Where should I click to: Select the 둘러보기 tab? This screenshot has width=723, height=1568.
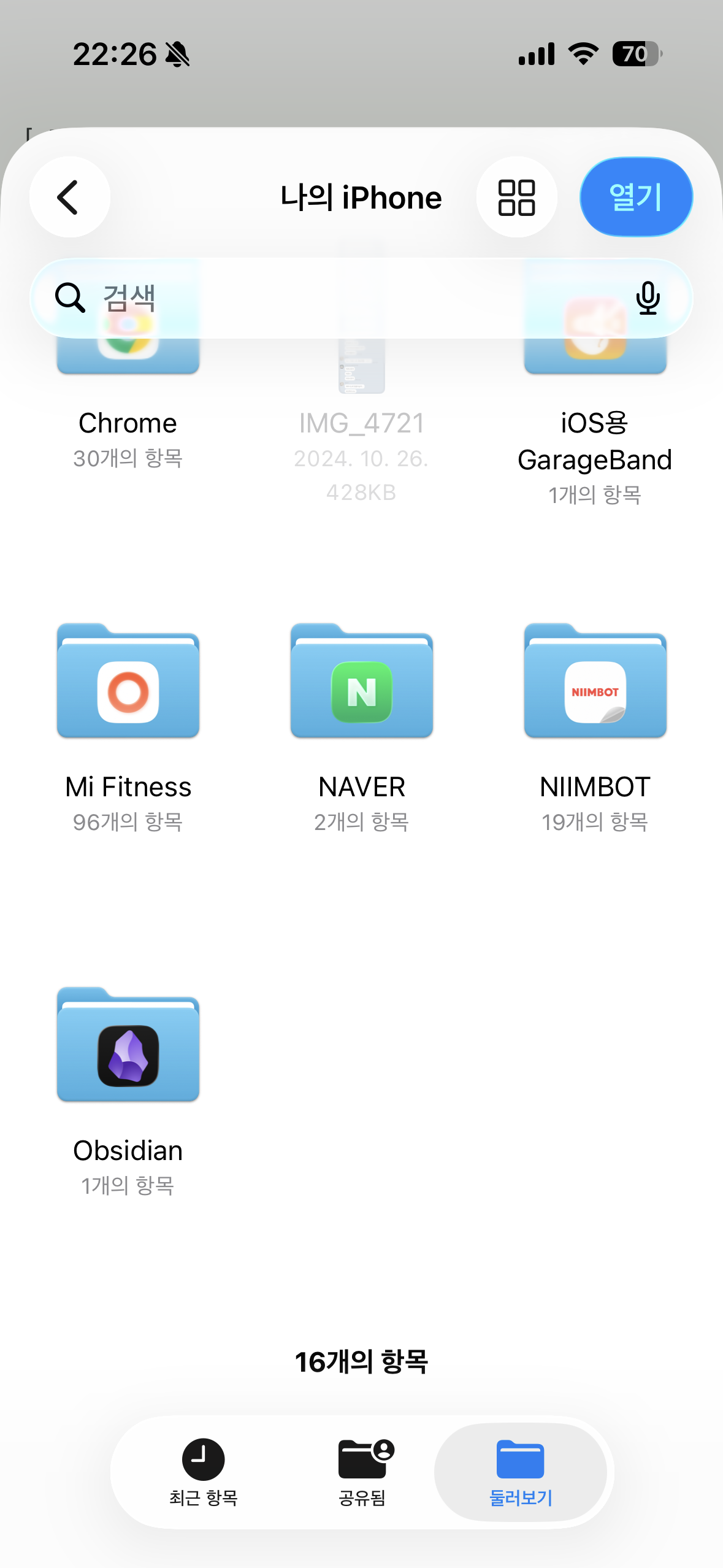(x=520, y=1471)
